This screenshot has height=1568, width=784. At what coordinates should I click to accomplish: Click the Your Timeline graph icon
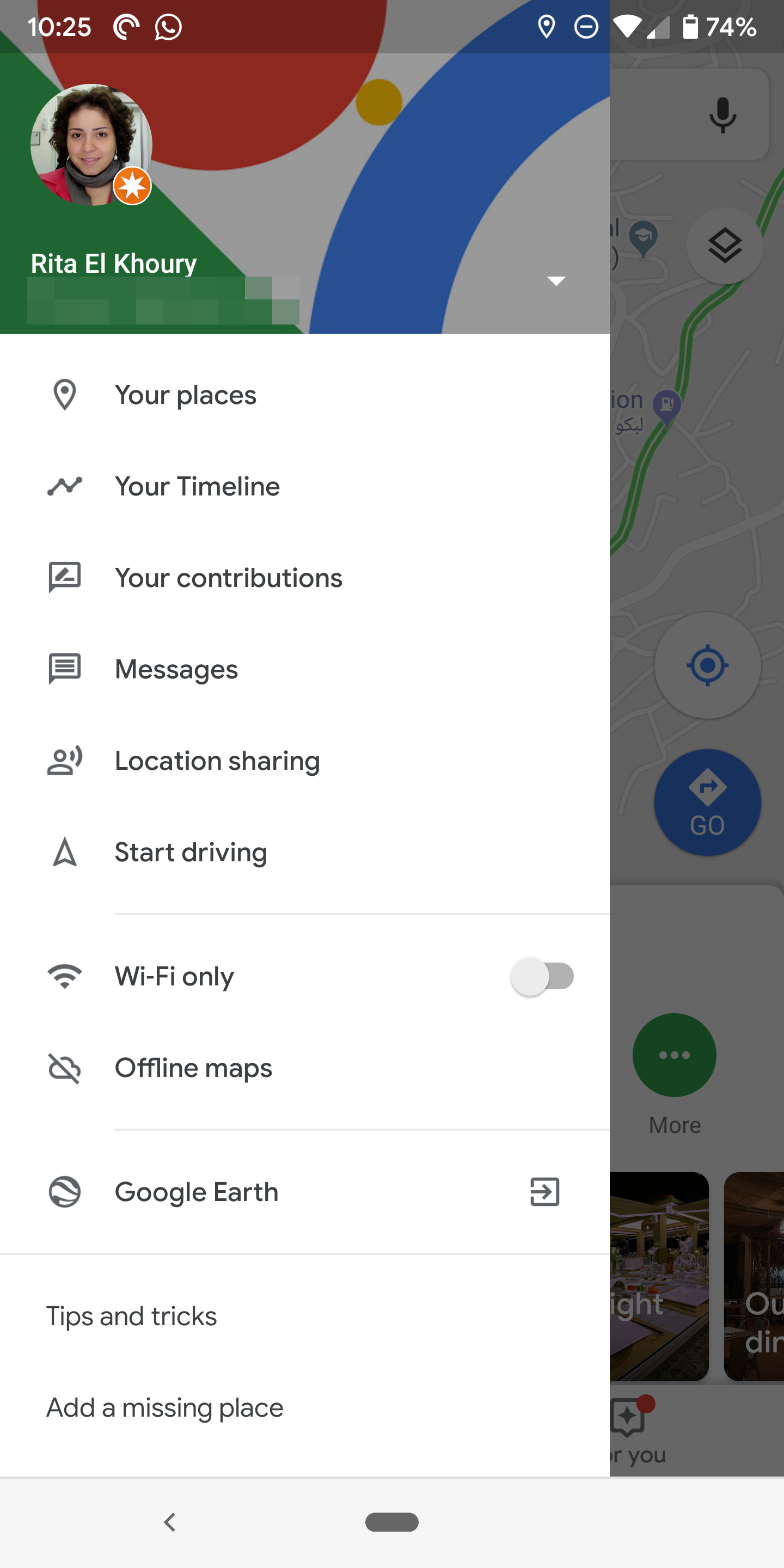coord(65,486)
